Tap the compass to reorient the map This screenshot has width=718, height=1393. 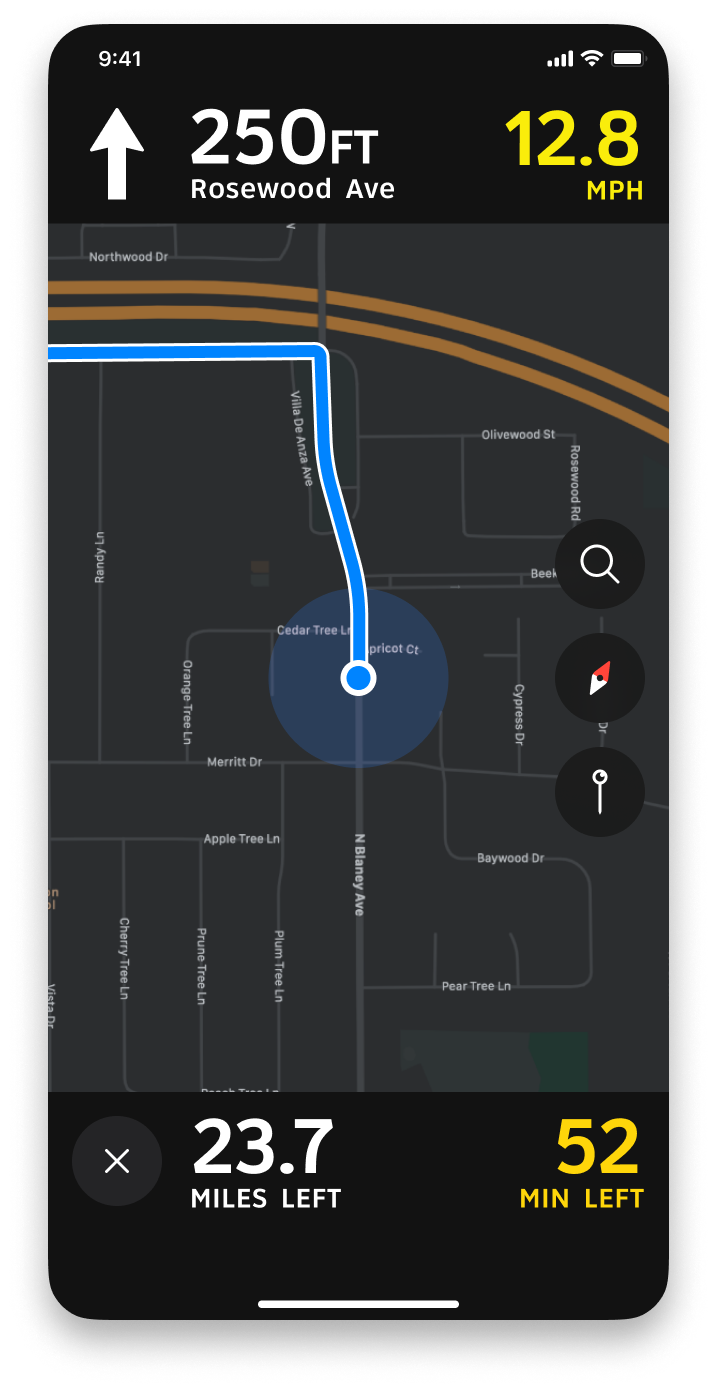pos(599,679)
